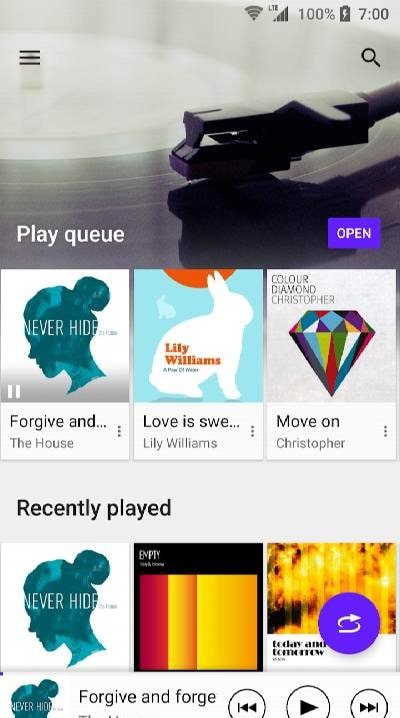The image size is (400, 718).
Task: Open Love is swe... by Lily Williams
Action: tap(198, 364)
